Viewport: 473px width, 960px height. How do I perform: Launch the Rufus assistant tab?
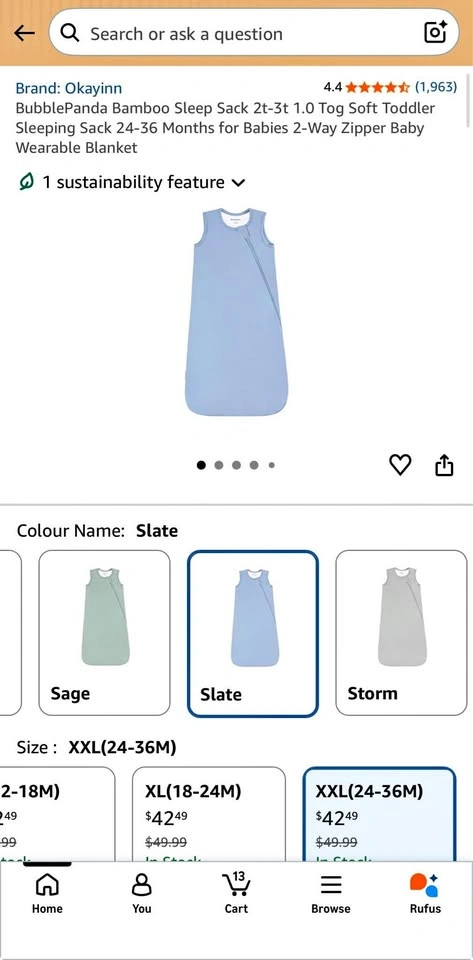[425, 894]
